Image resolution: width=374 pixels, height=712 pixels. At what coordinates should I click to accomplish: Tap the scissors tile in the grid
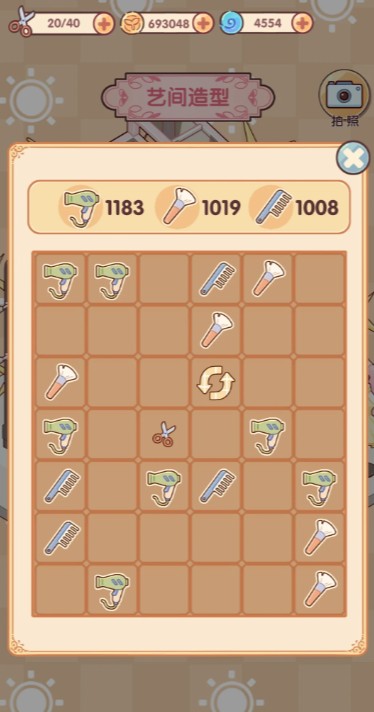point(164,434)
